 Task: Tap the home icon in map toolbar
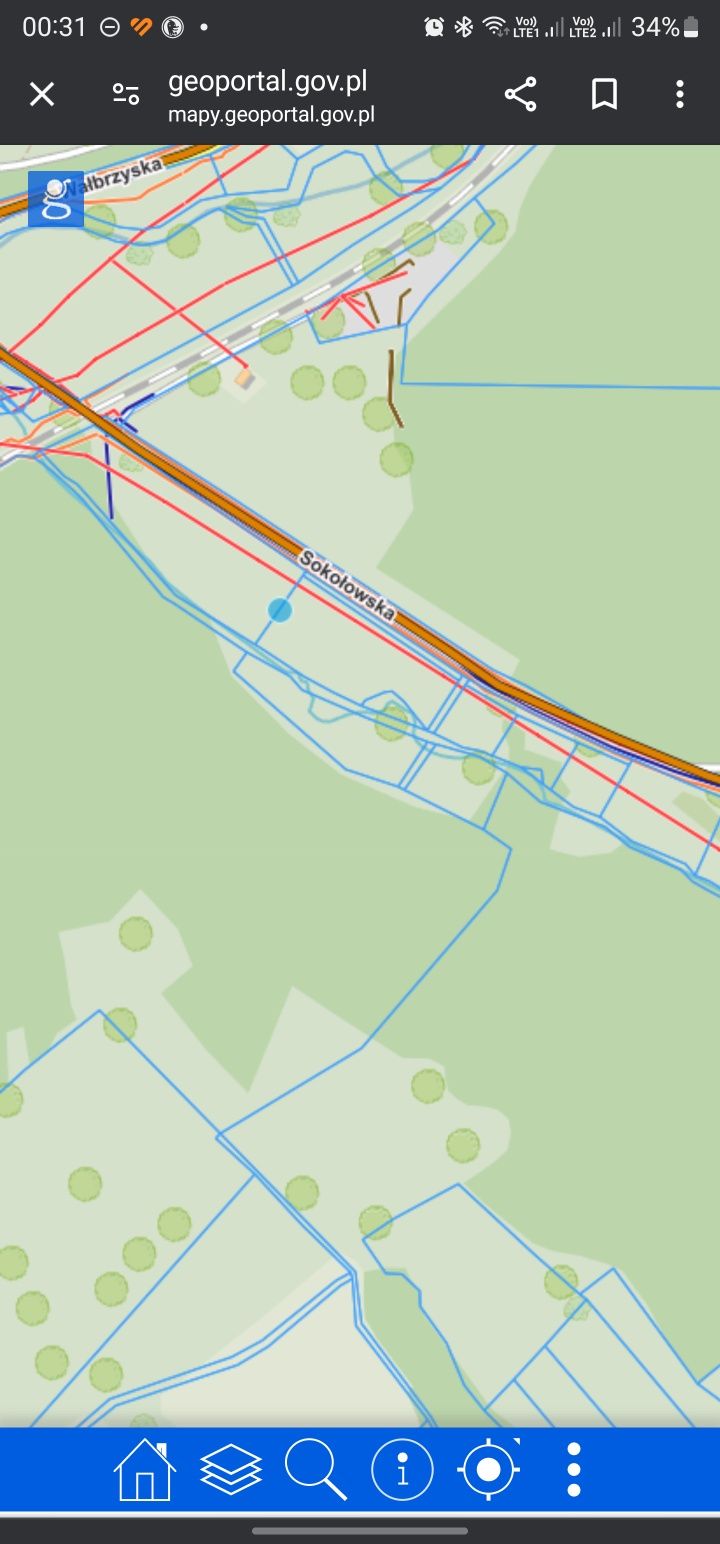(x=145, y=1470)
